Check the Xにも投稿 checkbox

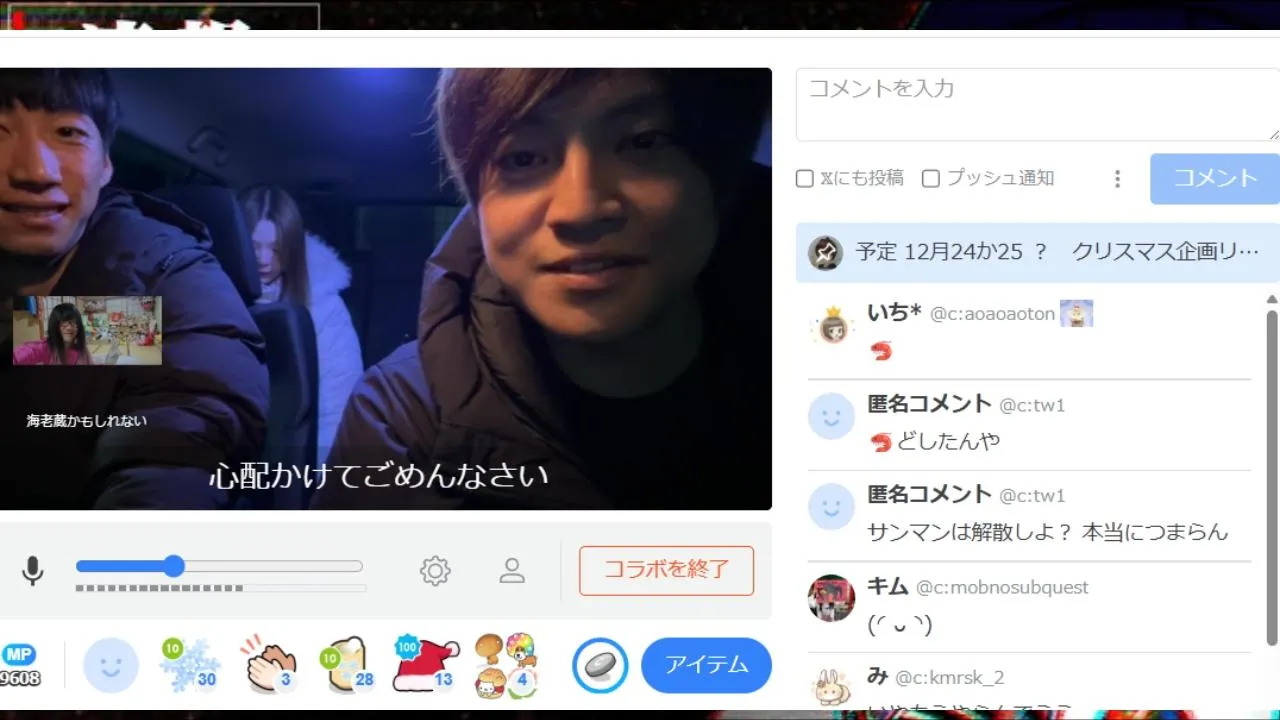pos(805,179)
